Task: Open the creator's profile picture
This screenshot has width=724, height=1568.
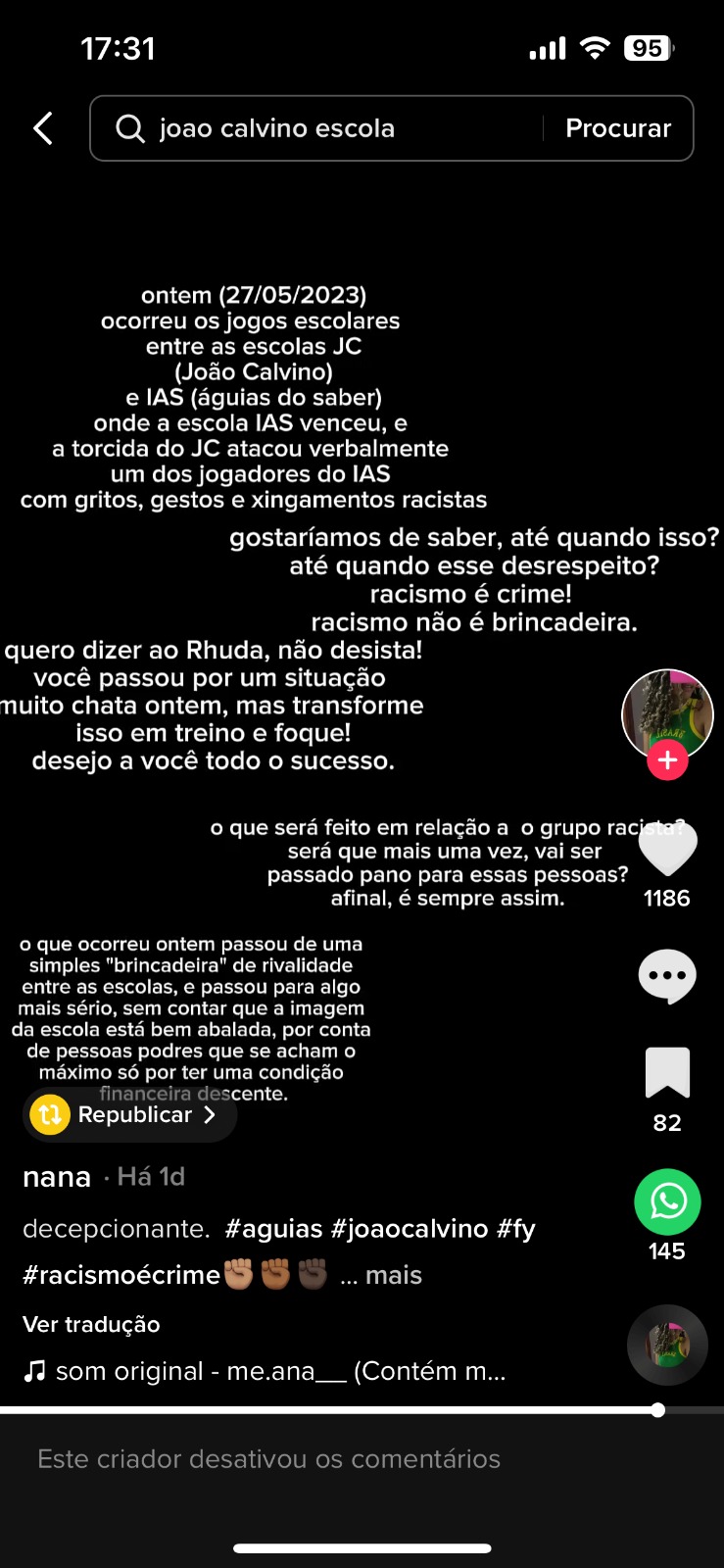Action: click(x=667, y=715)
